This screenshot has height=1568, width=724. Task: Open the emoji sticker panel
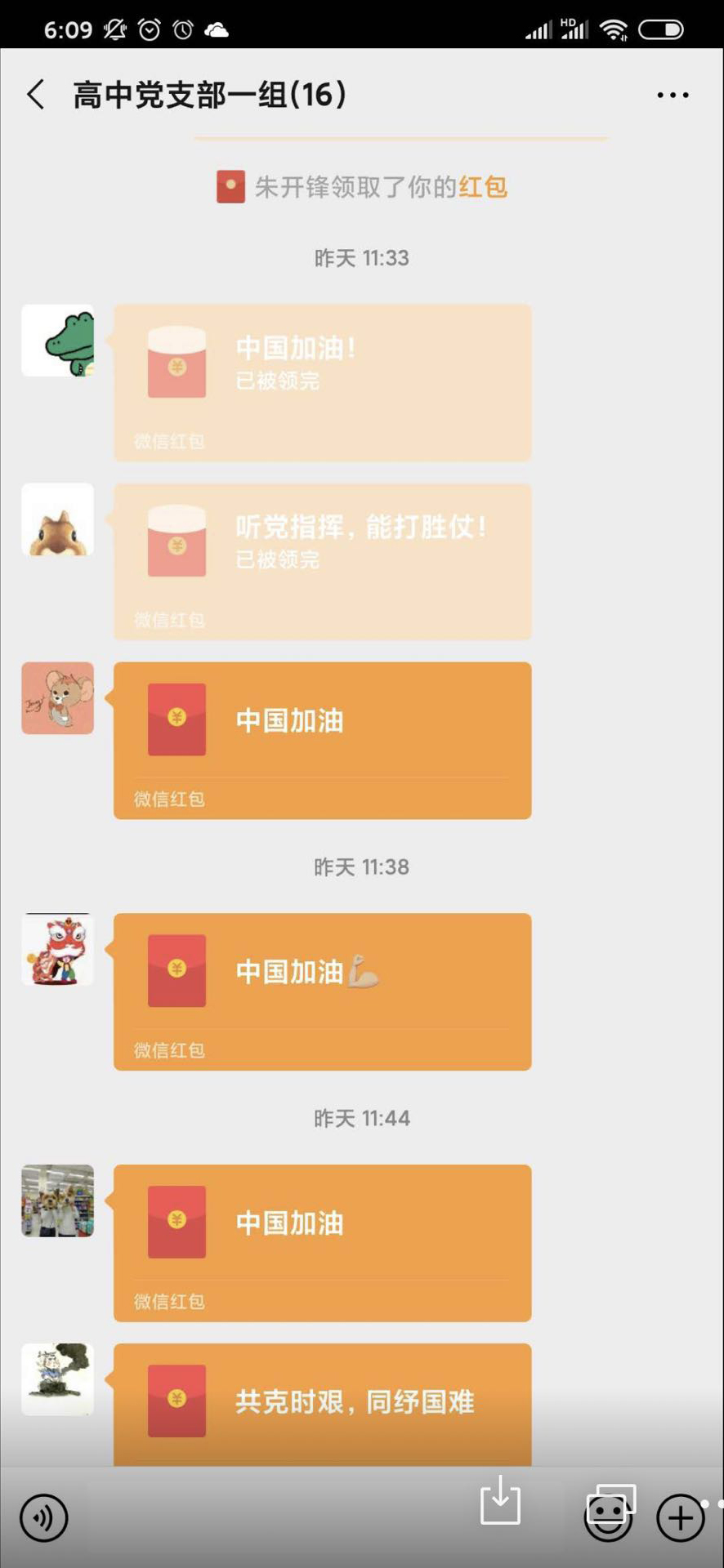click(608, 1517)
